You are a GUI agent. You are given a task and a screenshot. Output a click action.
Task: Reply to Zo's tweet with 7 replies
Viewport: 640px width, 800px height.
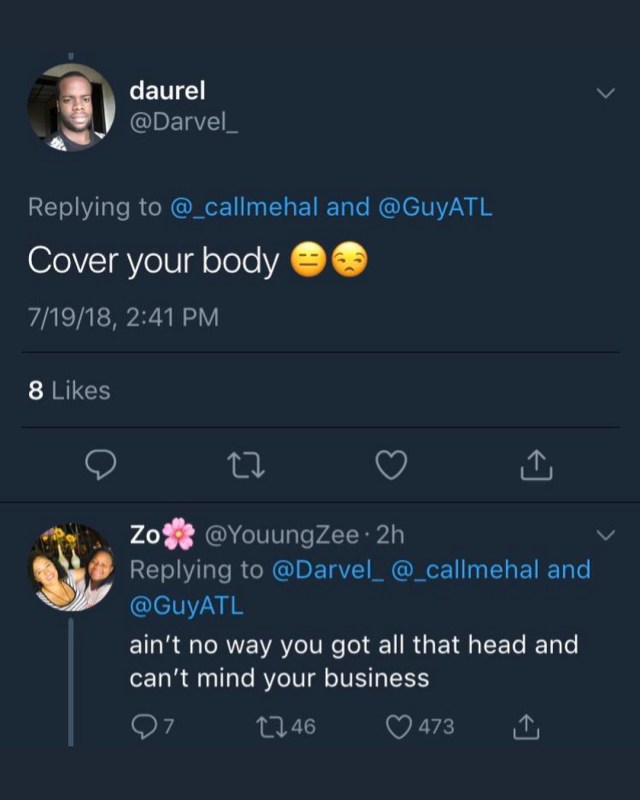(142, 726)
